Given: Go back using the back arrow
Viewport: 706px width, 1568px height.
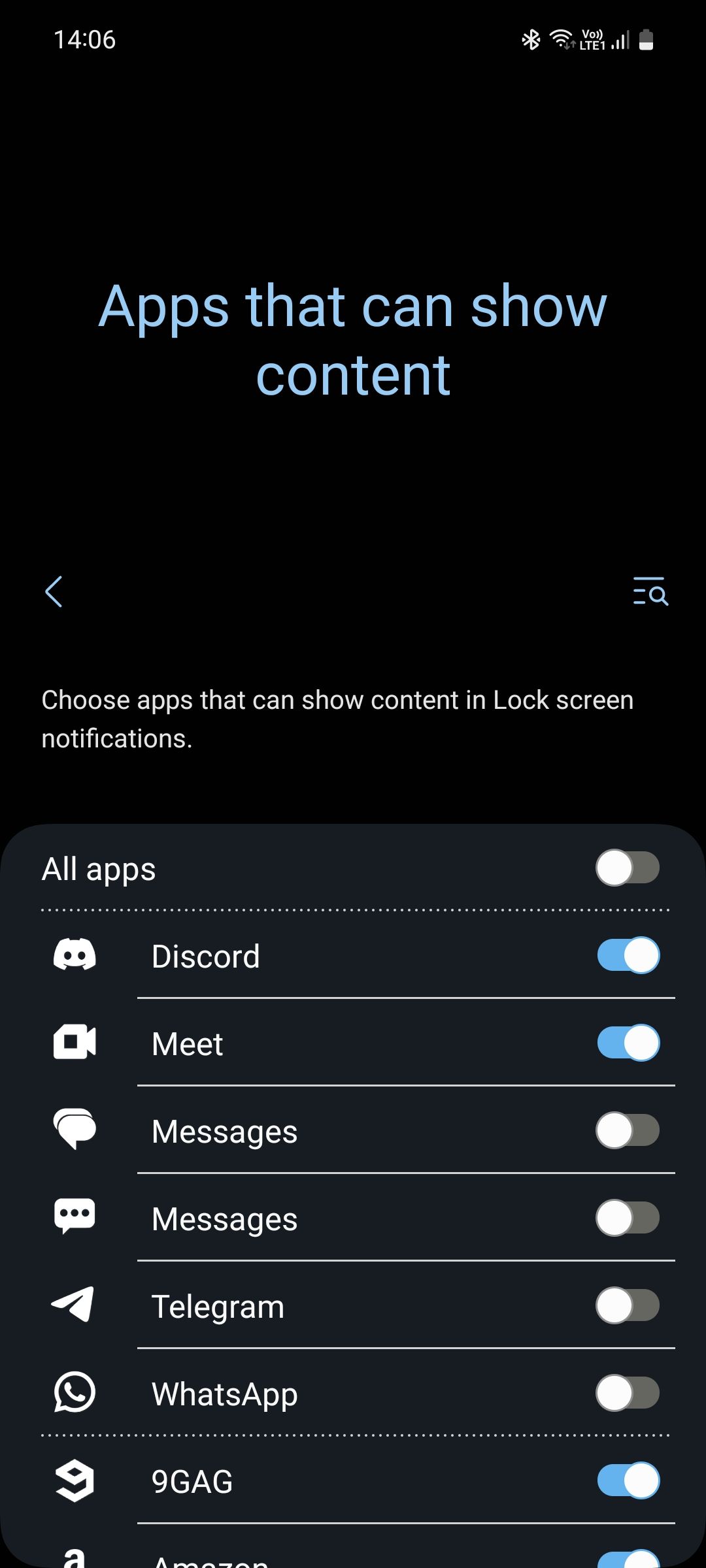Looking at the screenshot, I should point(53,592).
